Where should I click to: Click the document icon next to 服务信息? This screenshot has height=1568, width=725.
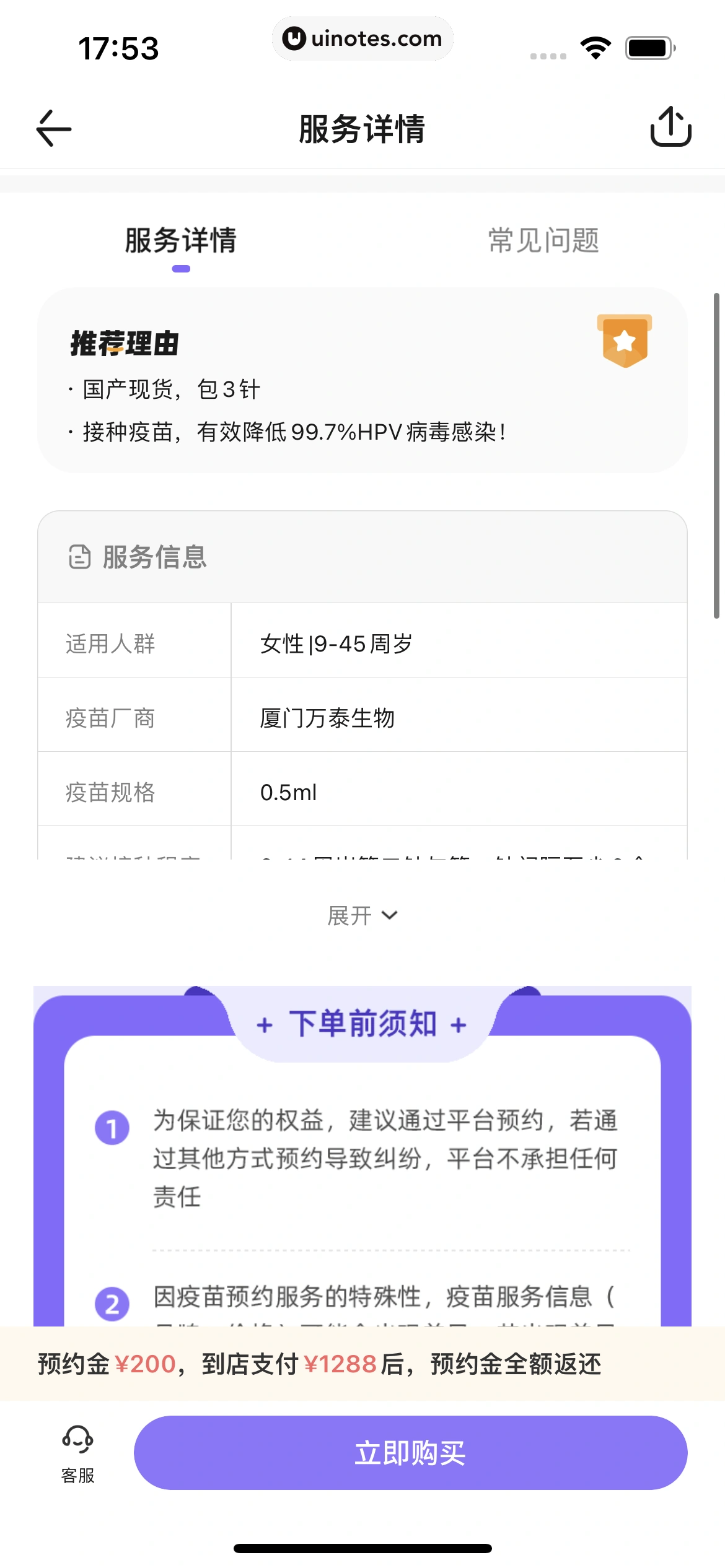coord(79,558)
